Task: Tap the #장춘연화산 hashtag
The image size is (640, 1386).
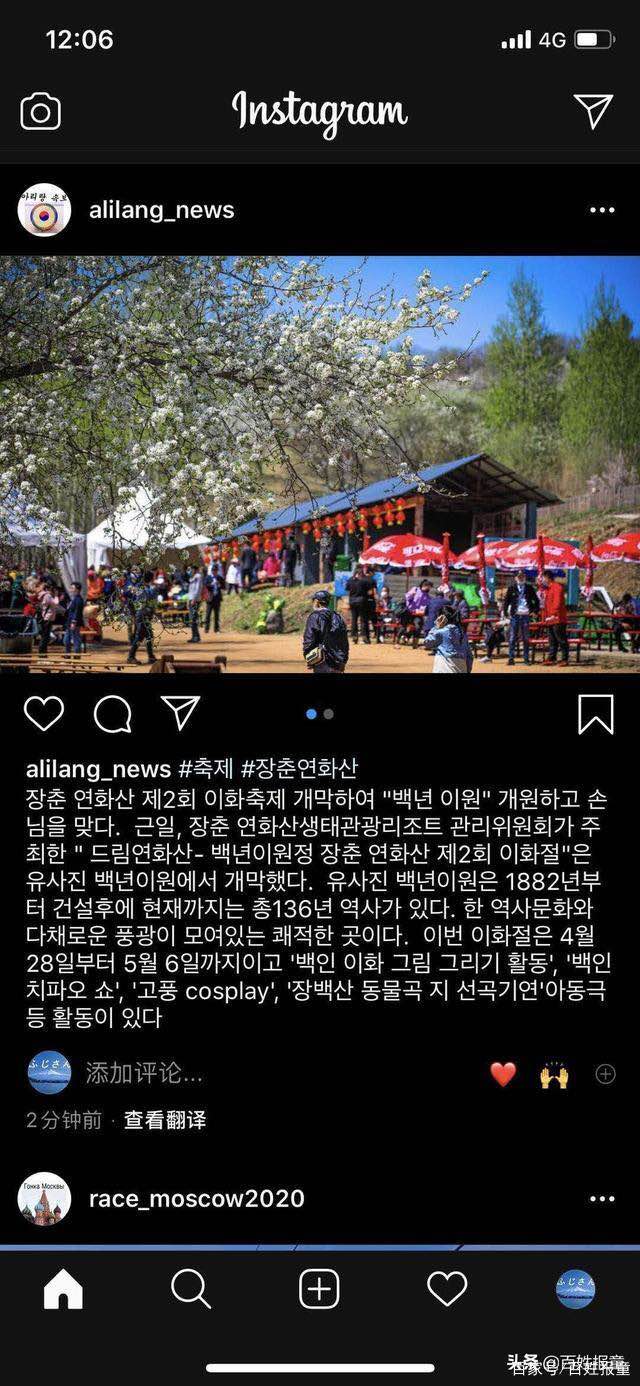Action: coord(299,769)
